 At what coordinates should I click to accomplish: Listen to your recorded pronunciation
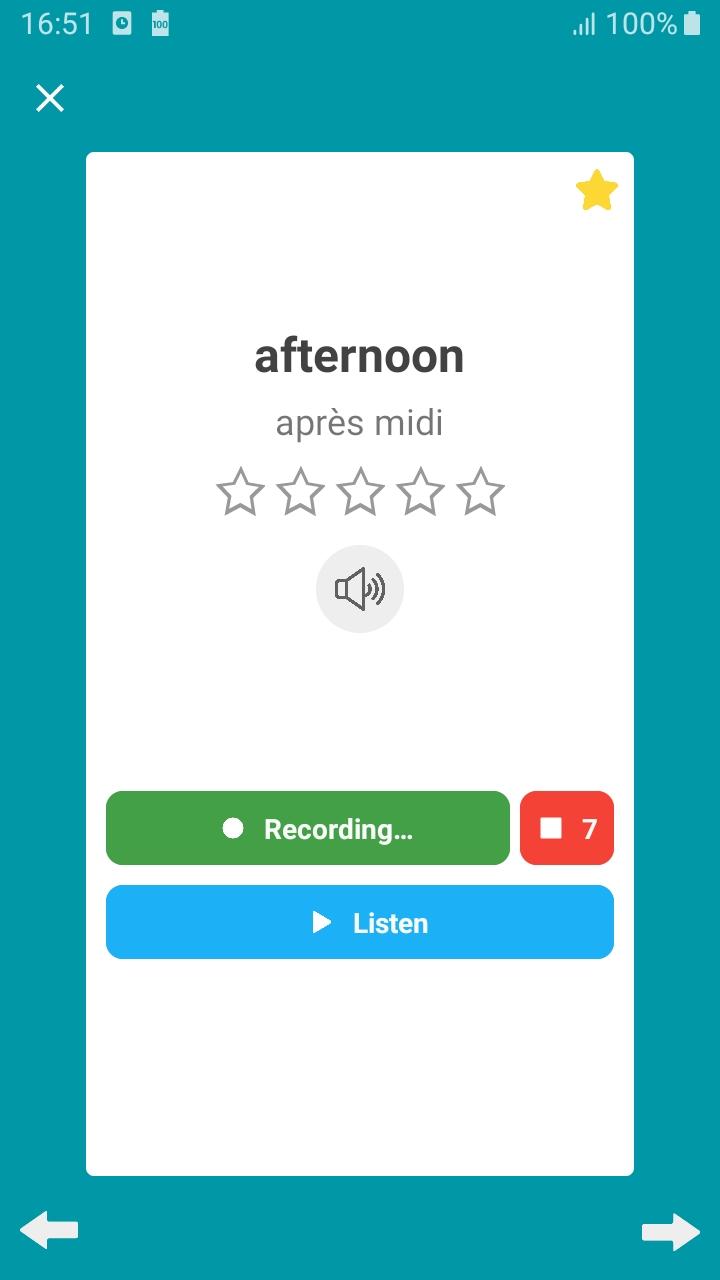click(x=360, y=922)
